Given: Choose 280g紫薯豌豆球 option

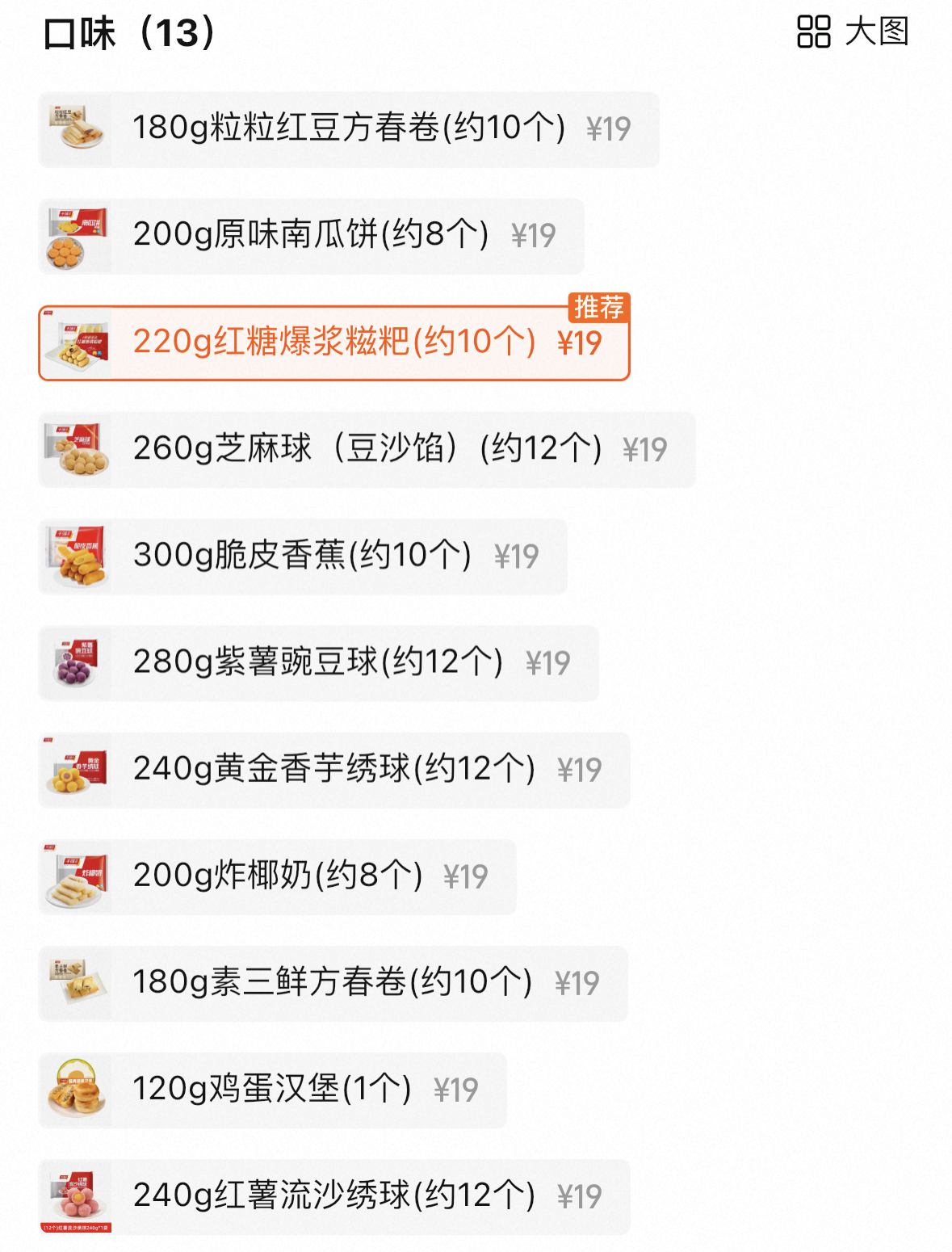Looking at the screenshot, I should pyautogui.click(x=318, y=662).
